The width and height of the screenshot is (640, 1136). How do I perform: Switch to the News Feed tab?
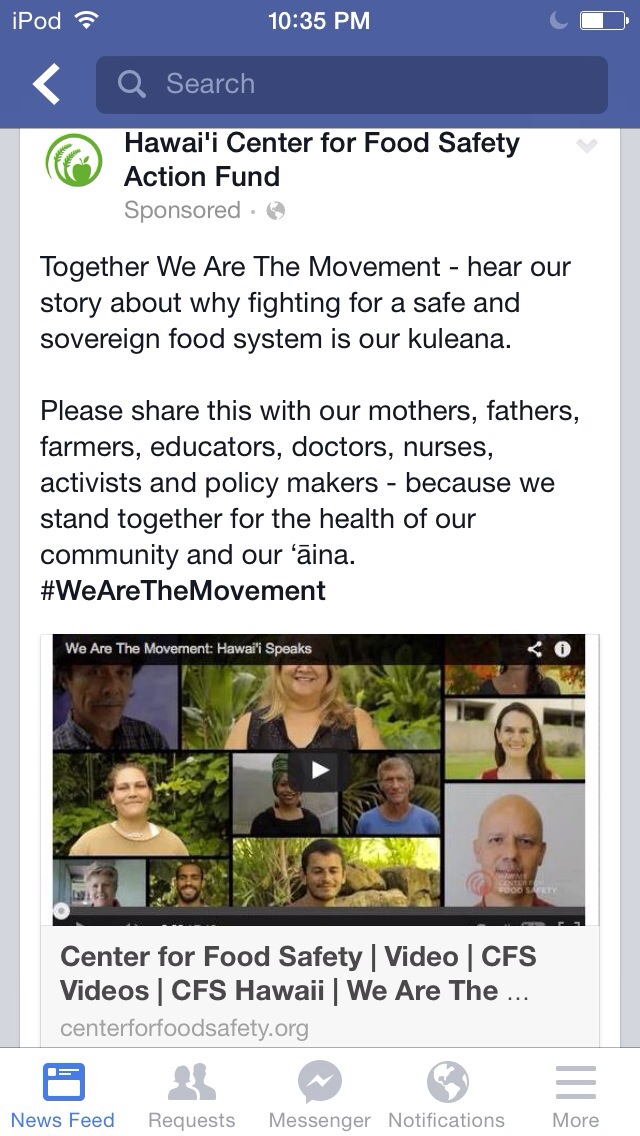coord(63,1094)
